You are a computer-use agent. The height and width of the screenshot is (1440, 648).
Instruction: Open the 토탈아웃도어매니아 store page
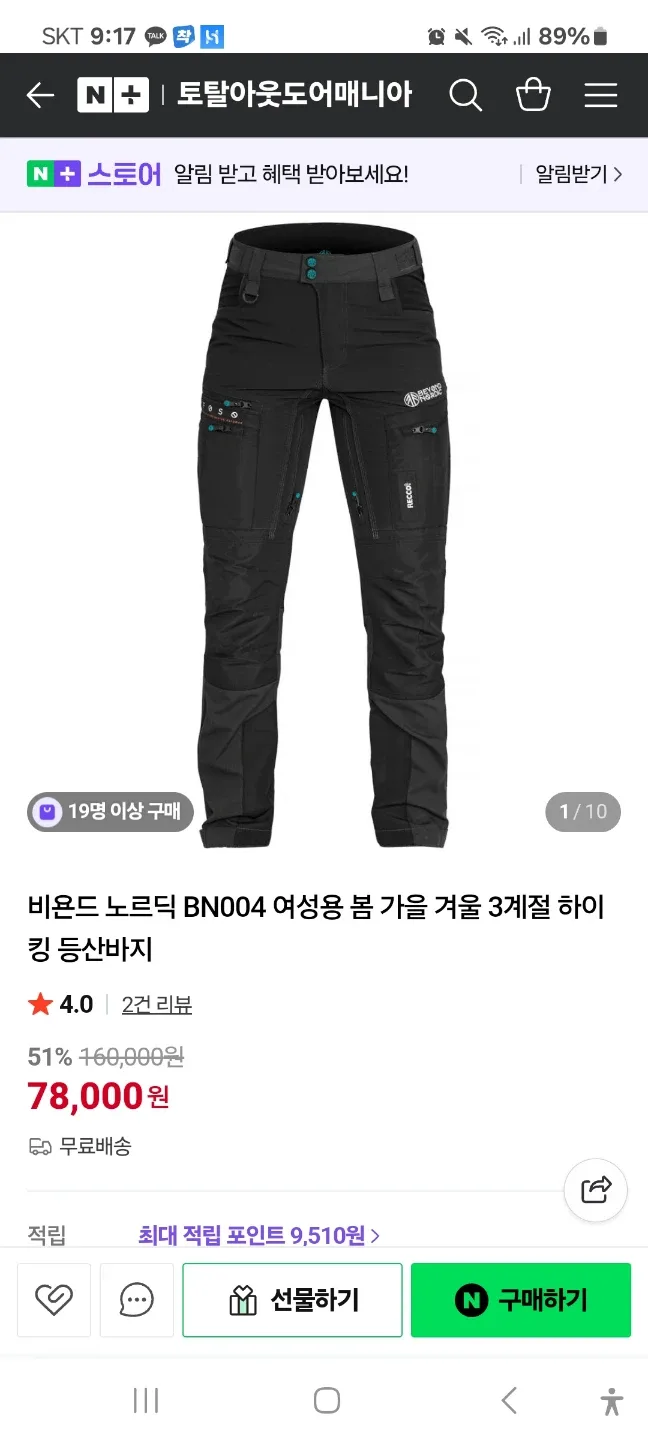[x=294, y=95]
